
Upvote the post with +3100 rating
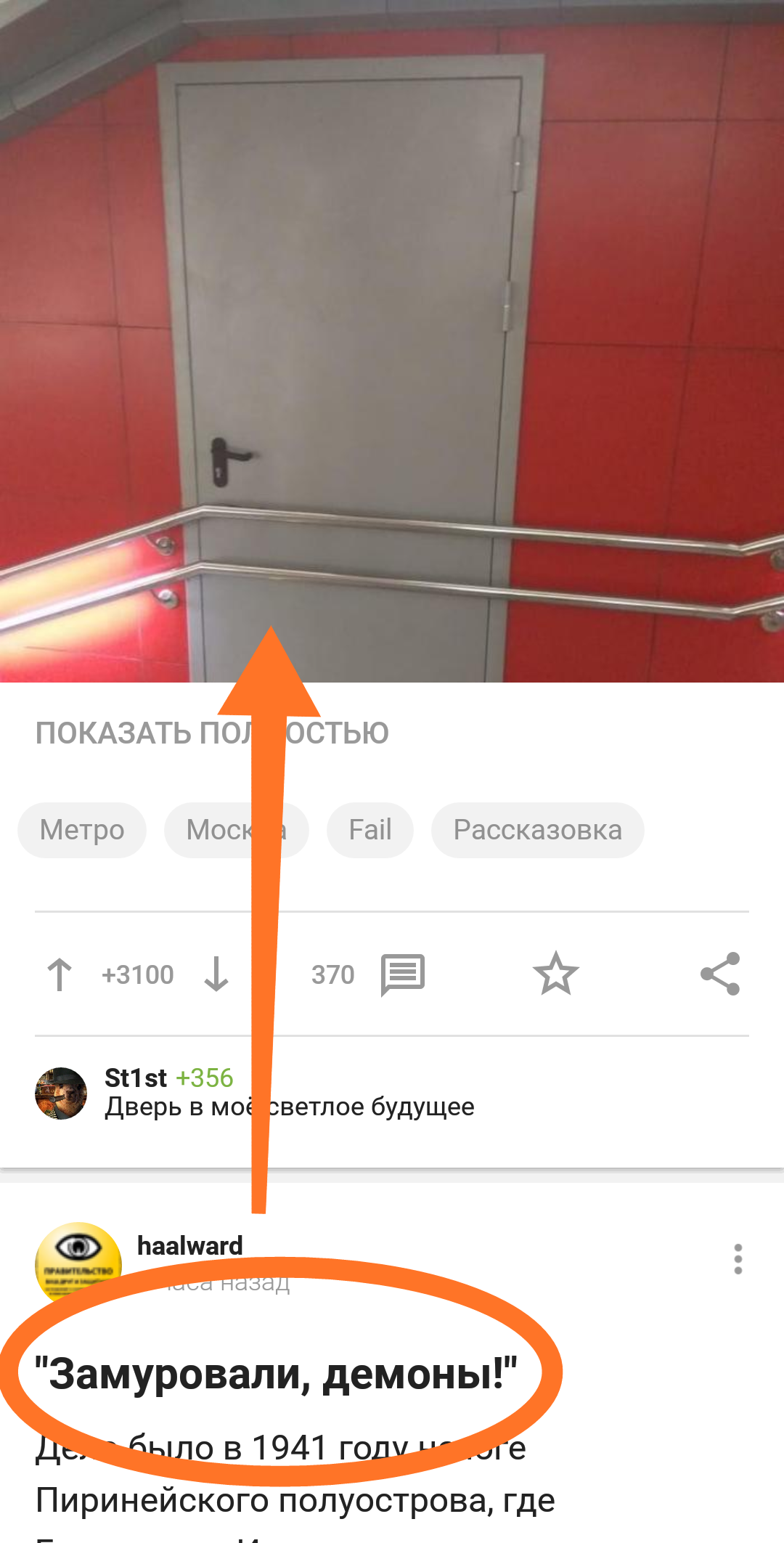click(60, 974)
